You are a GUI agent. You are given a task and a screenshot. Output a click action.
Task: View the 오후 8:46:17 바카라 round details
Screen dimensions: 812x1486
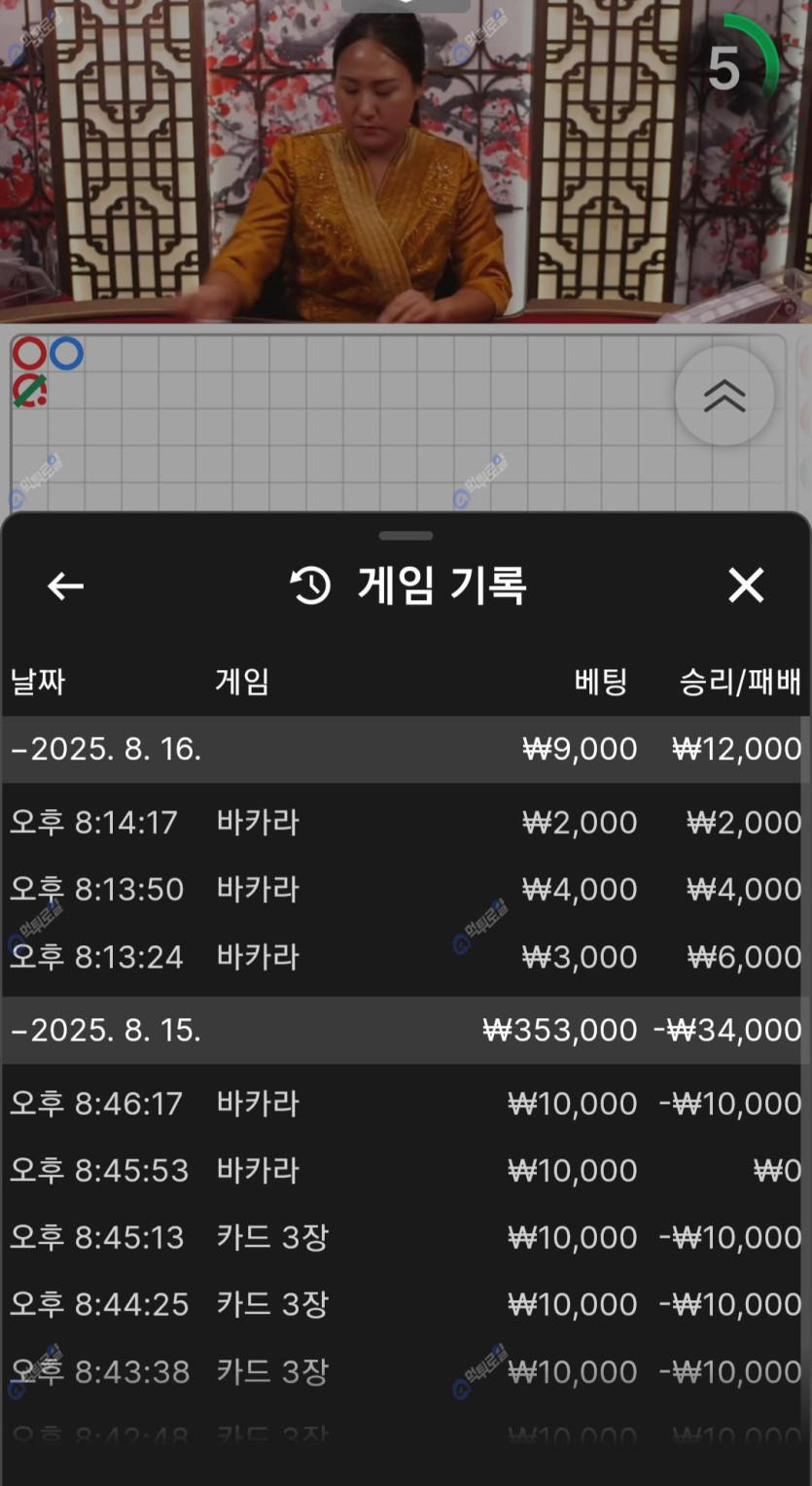coord(405,1104)
